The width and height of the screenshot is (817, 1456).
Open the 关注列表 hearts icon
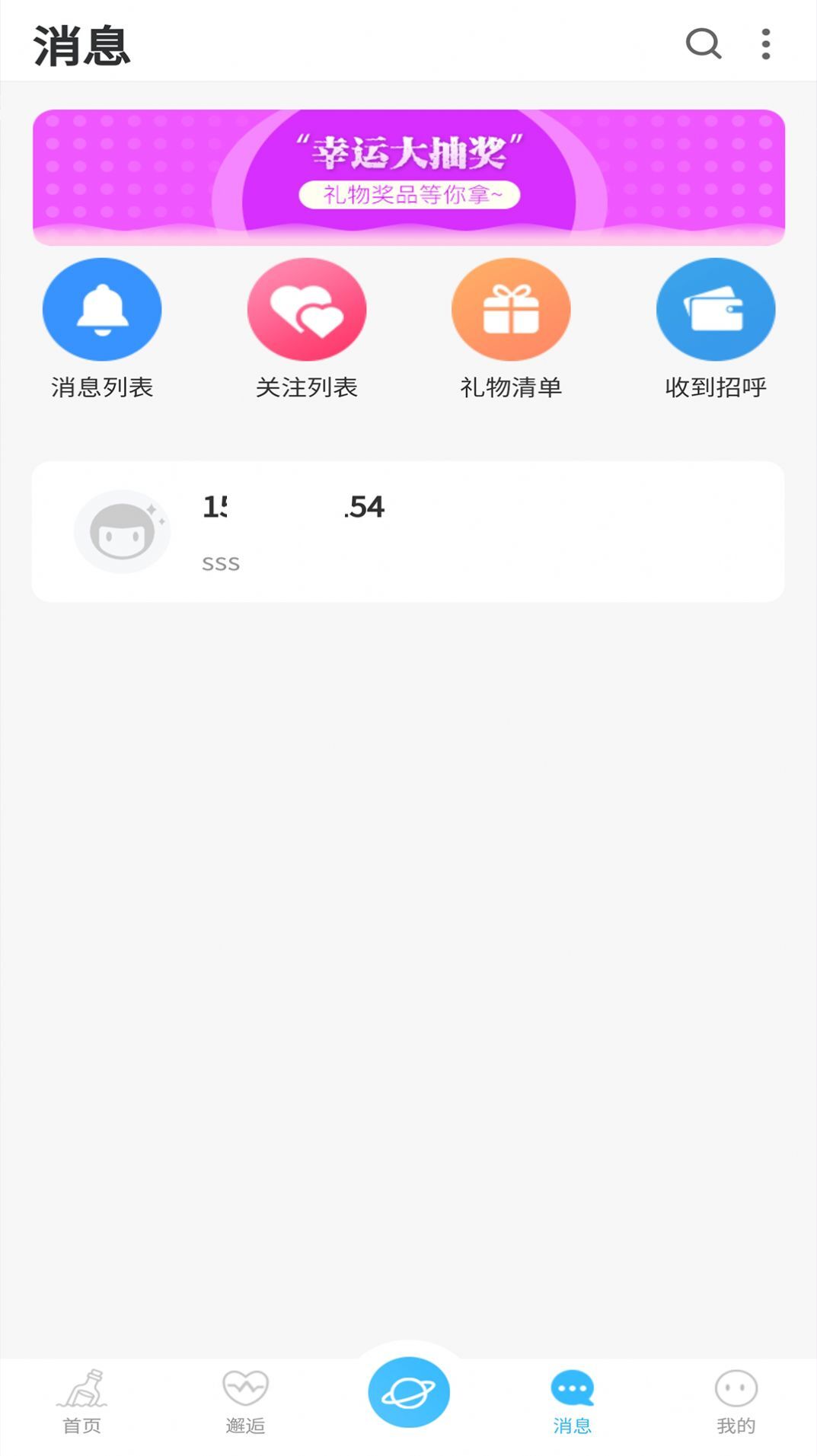307,309
